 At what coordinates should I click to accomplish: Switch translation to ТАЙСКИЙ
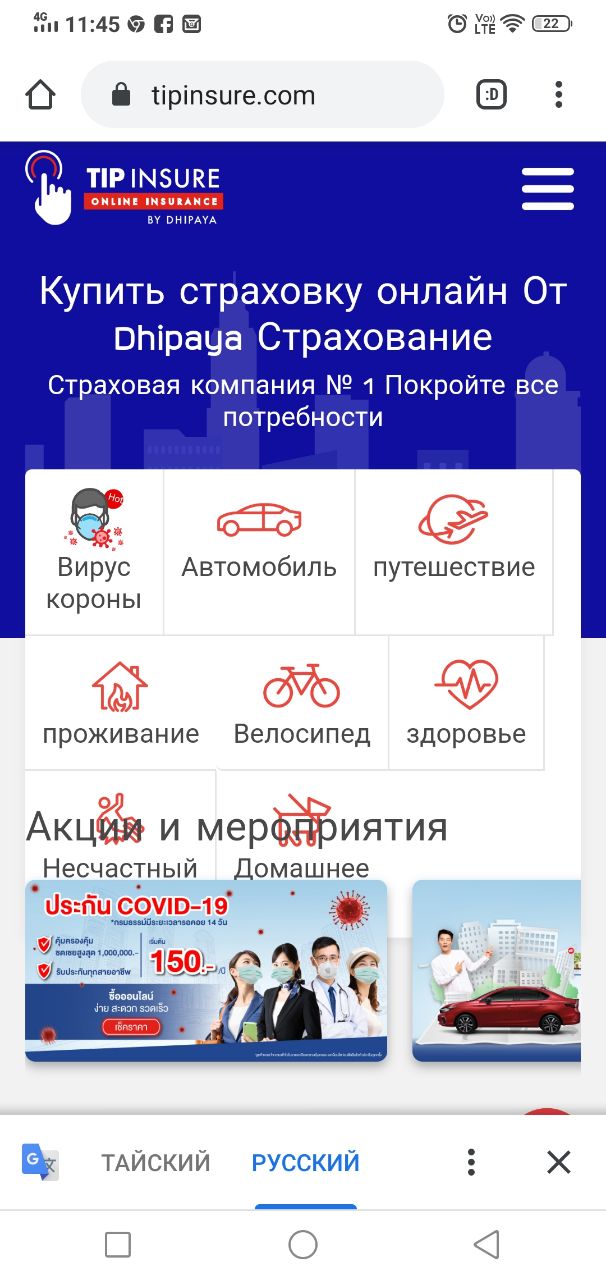tap(156, 1162)
